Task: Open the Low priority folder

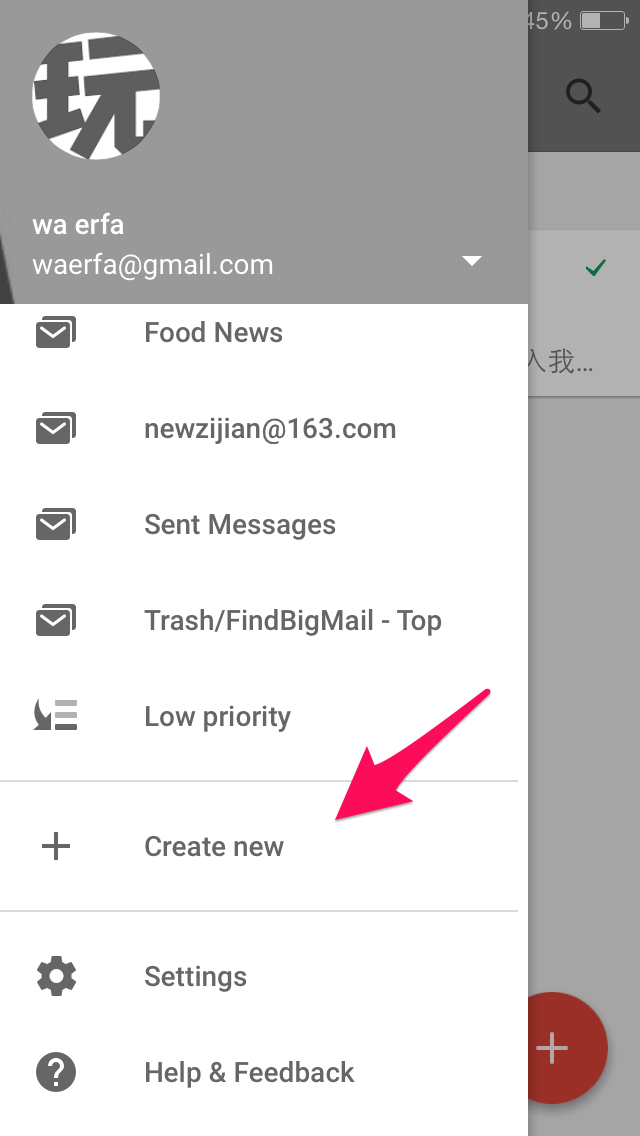Action: pos(264,716)
